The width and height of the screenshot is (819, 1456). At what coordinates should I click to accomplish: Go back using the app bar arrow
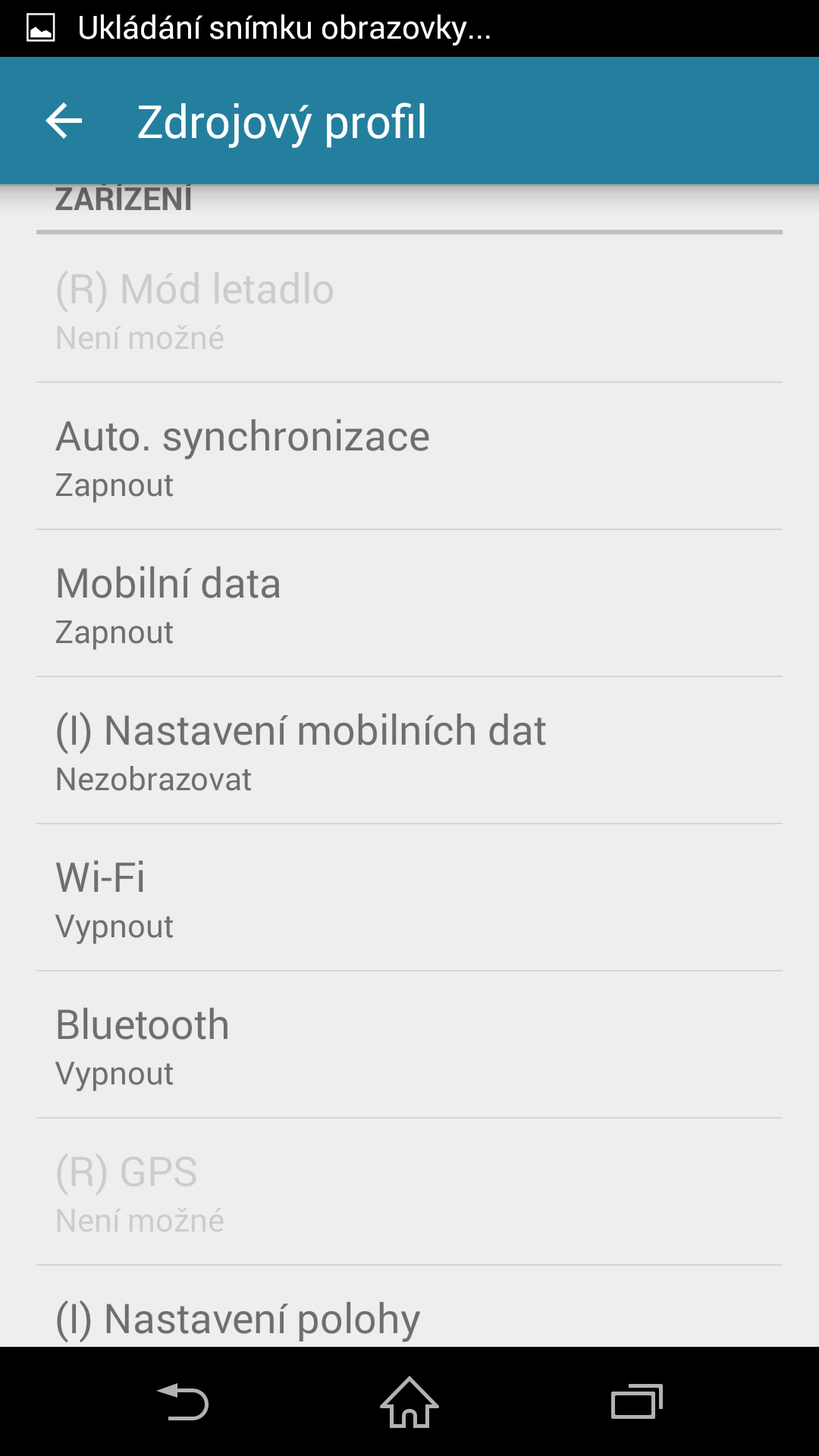(64, 121)
